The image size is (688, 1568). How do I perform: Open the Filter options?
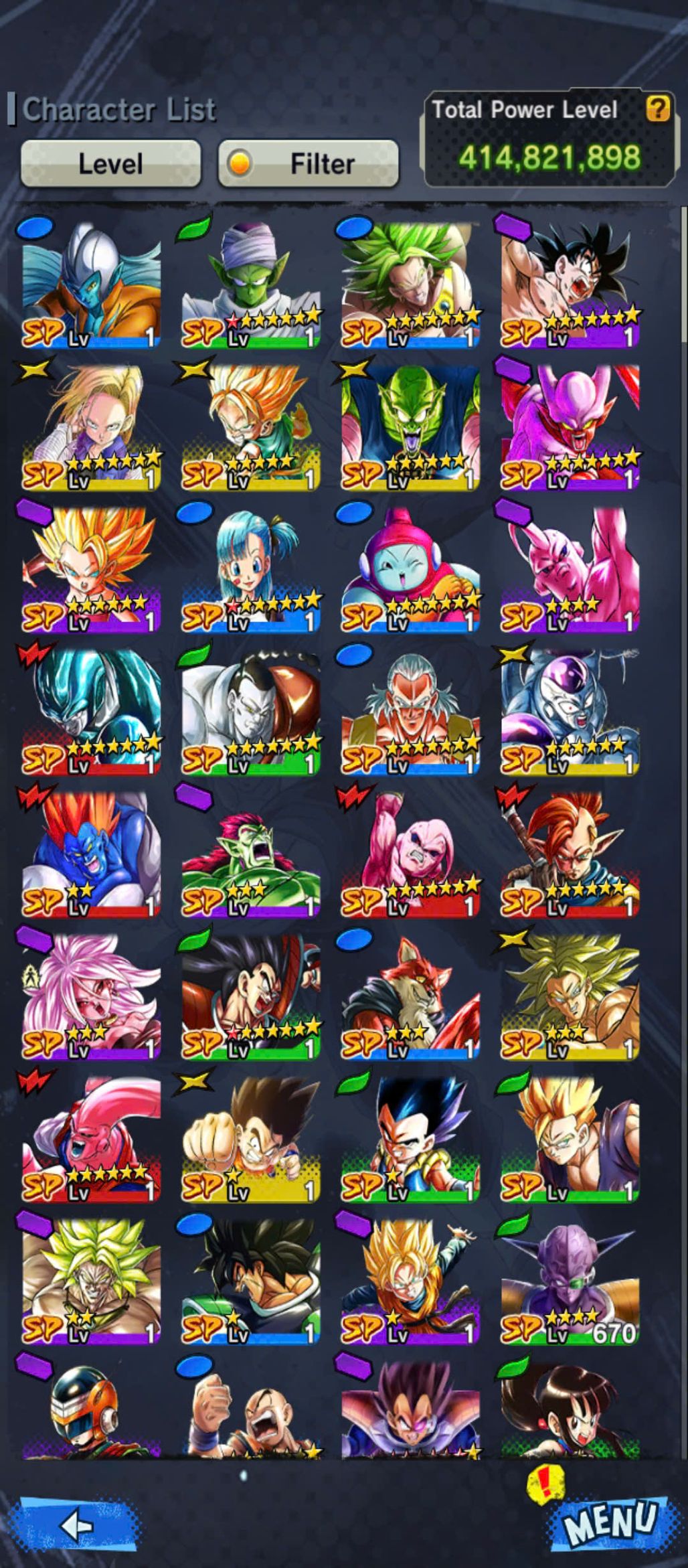(x=309, y=163)
